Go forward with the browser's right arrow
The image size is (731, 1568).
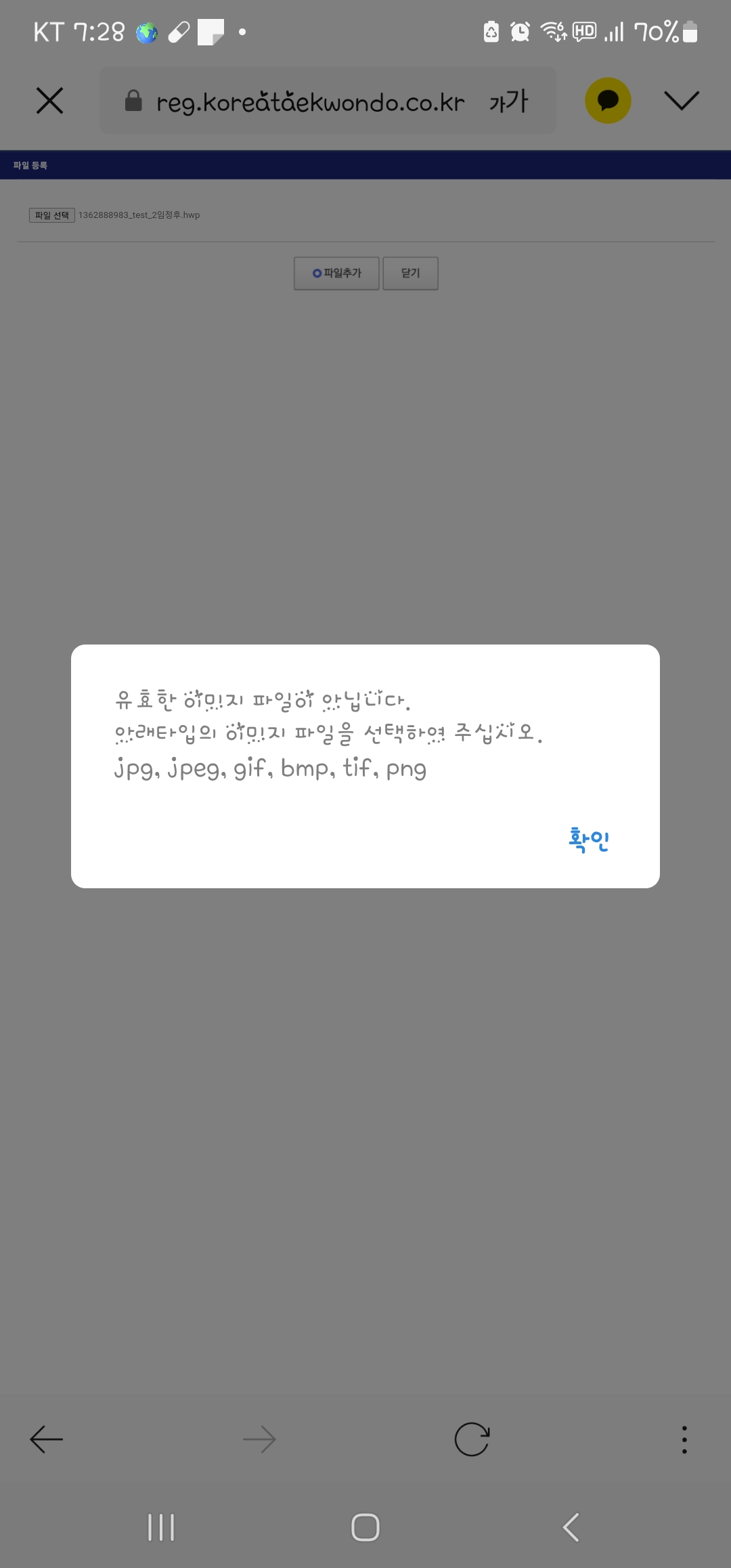(259, 1439)
